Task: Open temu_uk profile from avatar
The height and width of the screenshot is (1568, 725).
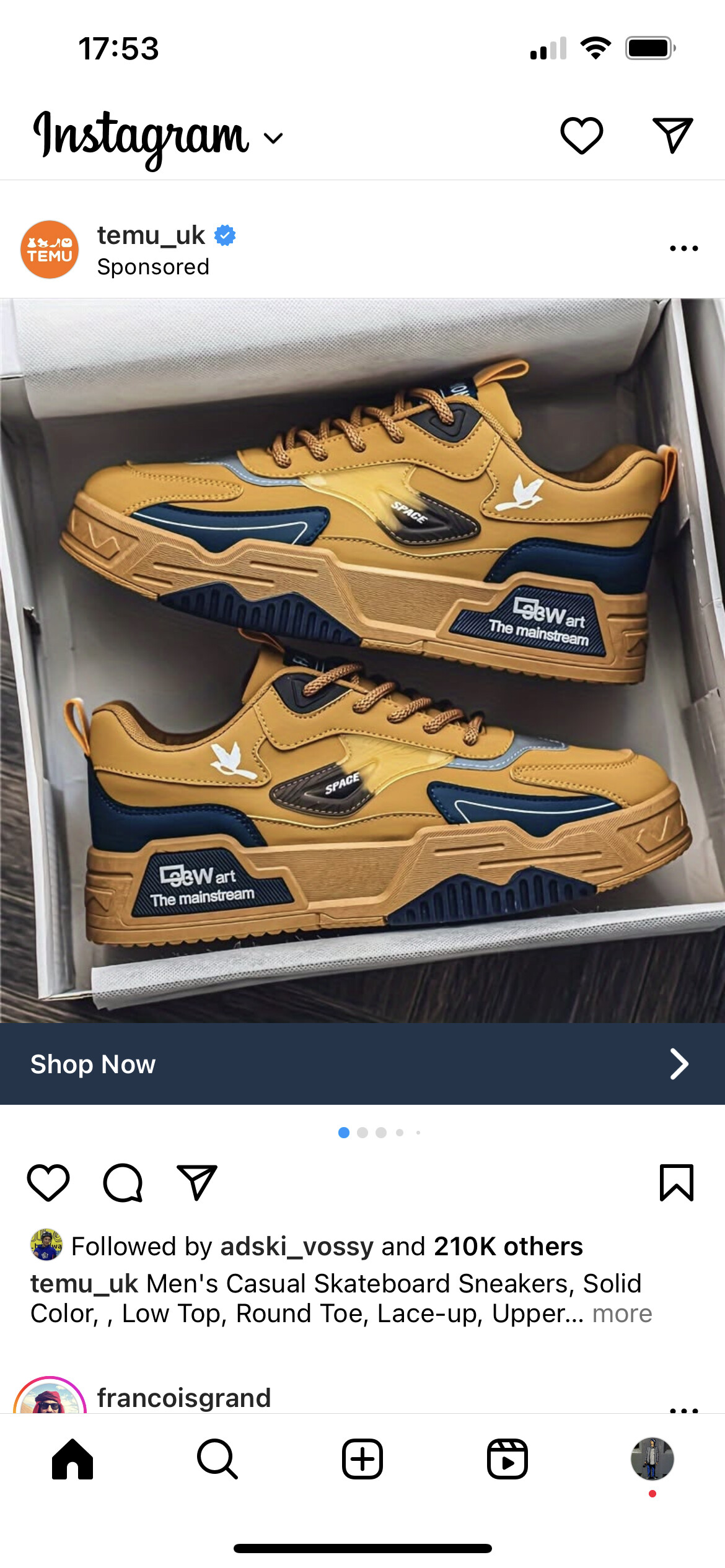Action: 50,250
